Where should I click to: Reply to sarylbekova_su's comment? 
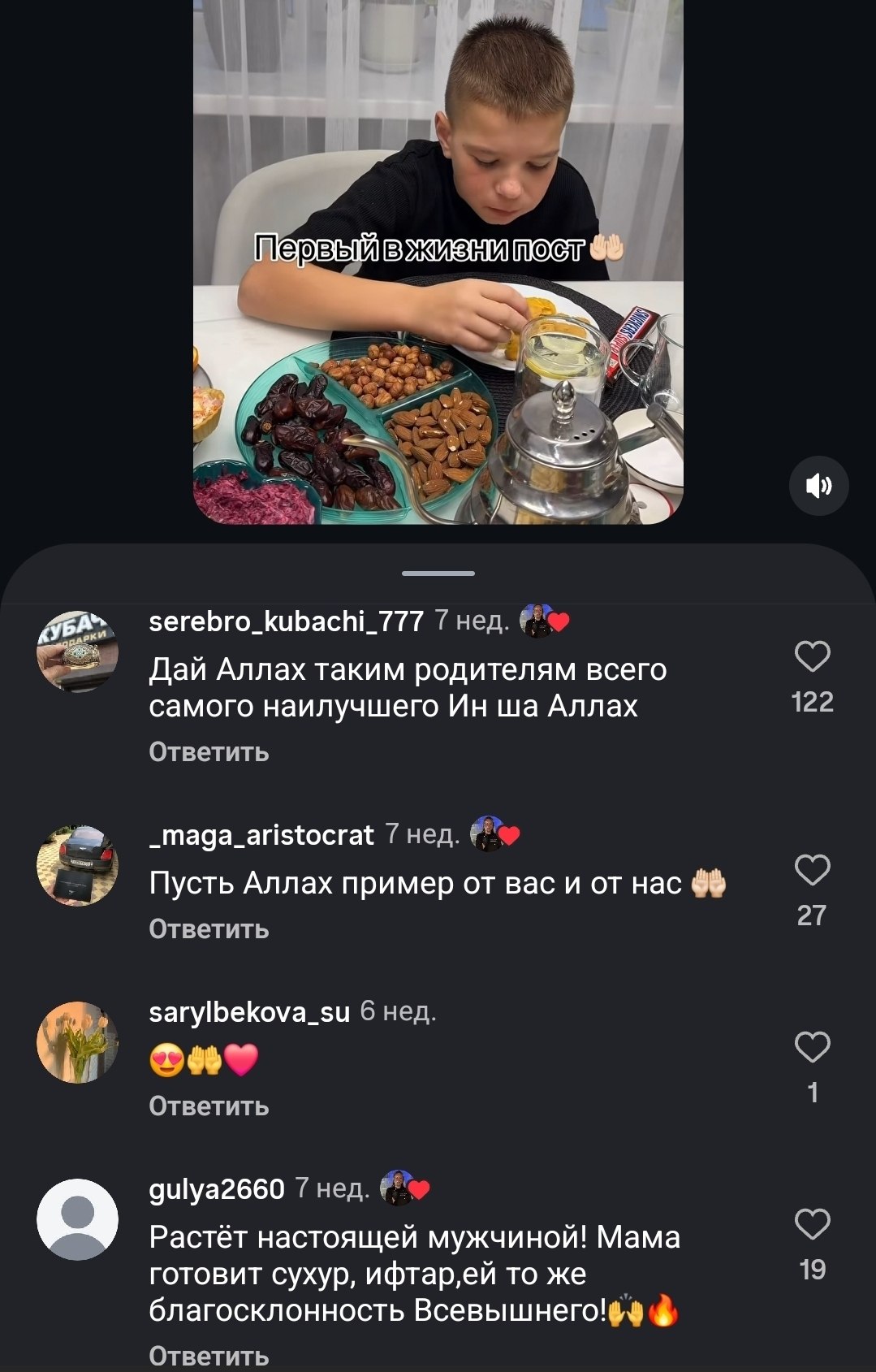[x=209, y=1106]
